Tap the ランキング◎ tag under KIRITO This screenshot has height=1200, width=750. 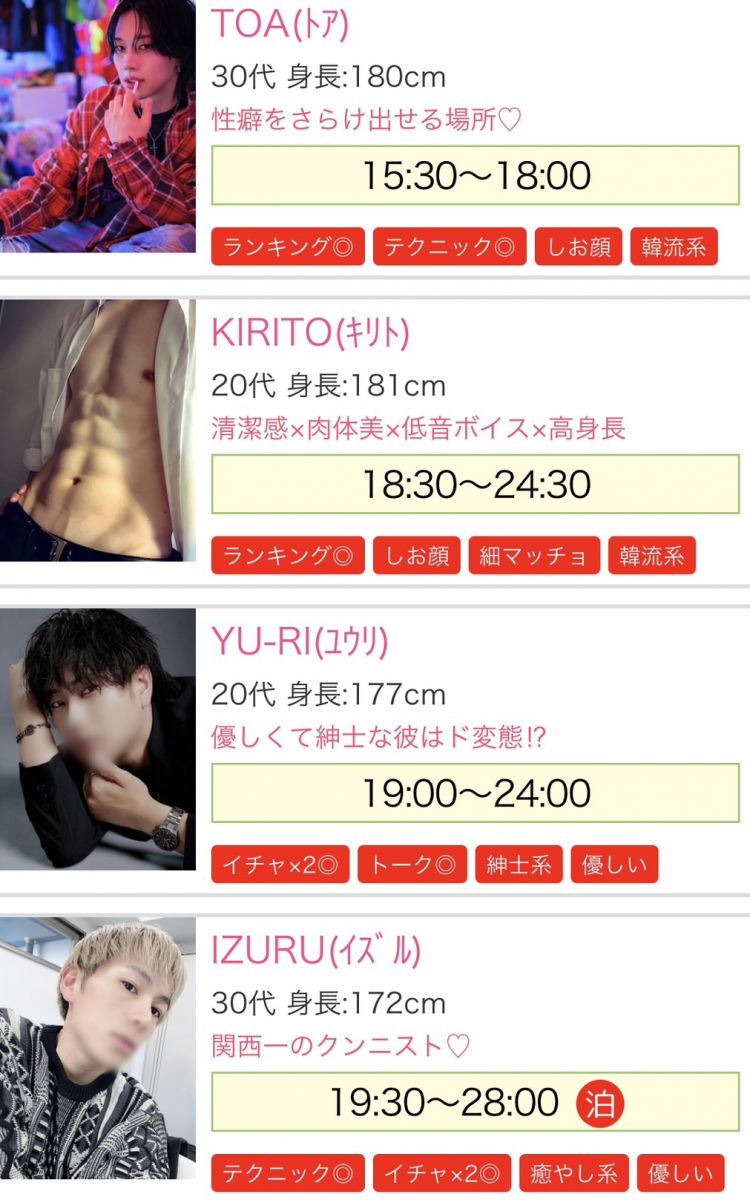click(x=287, y=556)
